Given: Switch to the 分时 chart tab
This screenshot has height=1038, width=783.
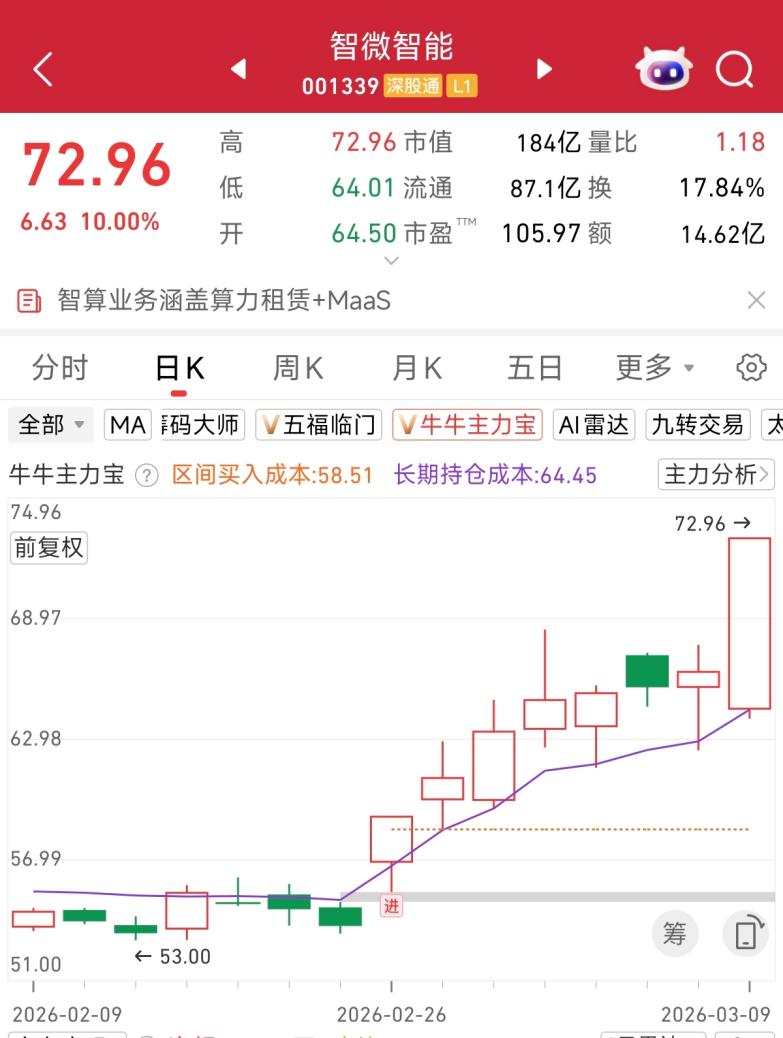Looking at the screenshot, I should tap(60, 368).
